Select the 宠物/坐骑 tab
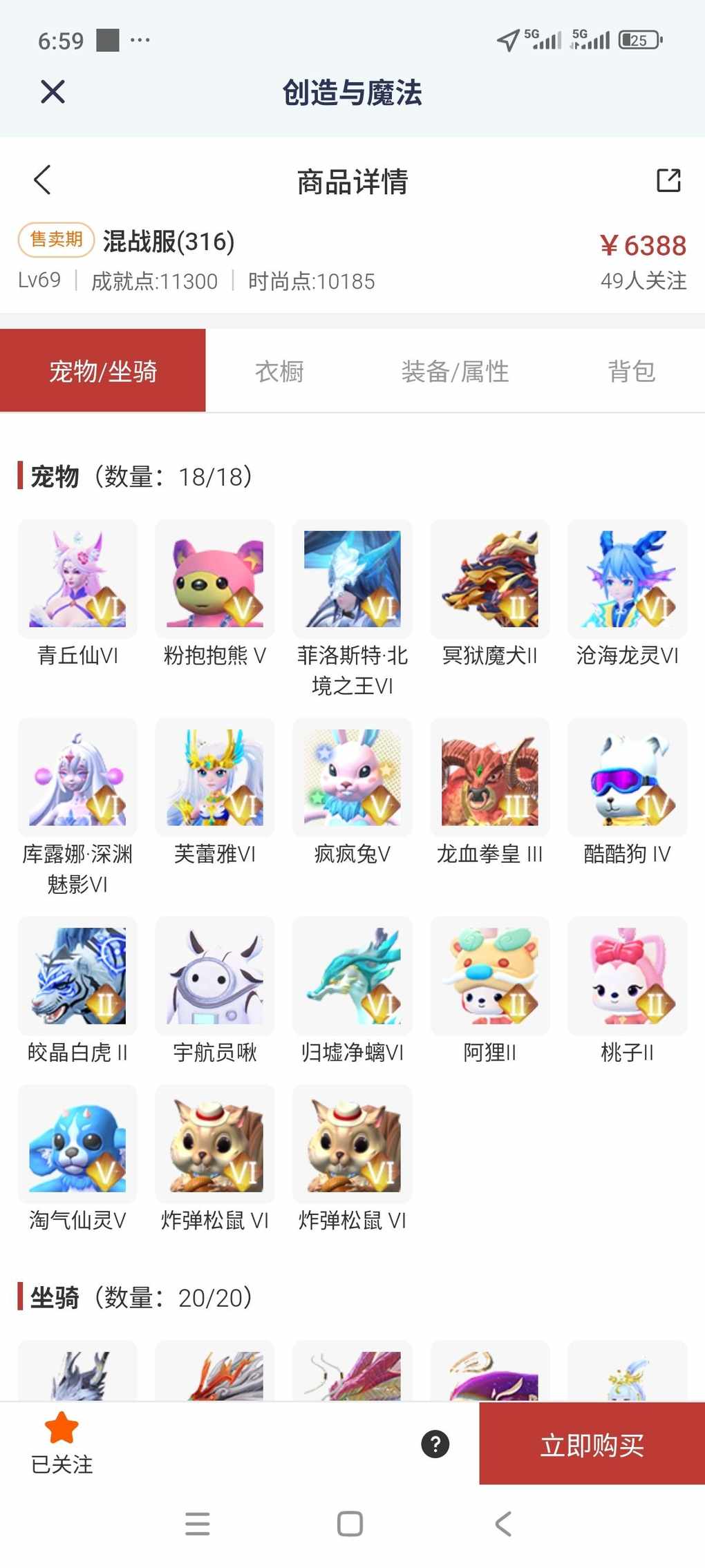705x1568 pixels. pyautogui.click(x=103, y=372)
